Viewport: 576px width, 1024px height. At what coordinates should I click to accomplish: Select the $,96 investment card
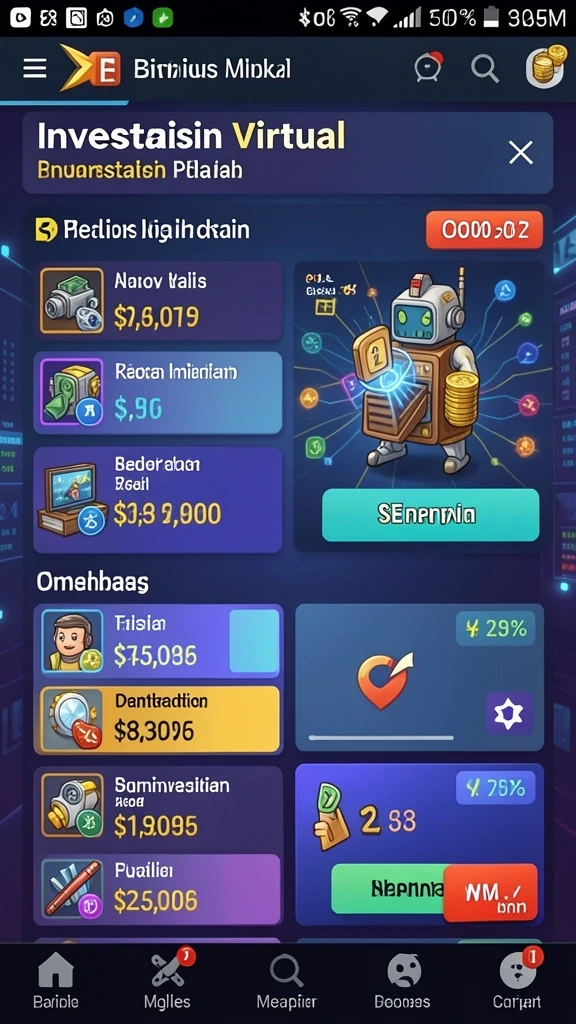point(158,393)
